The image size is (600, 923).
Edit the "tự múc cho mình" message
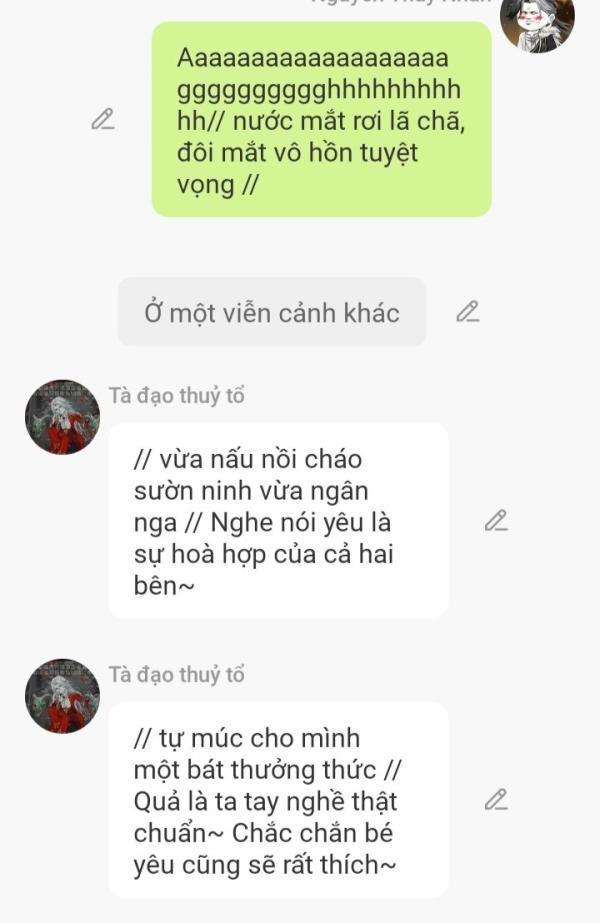coord(496,799)
